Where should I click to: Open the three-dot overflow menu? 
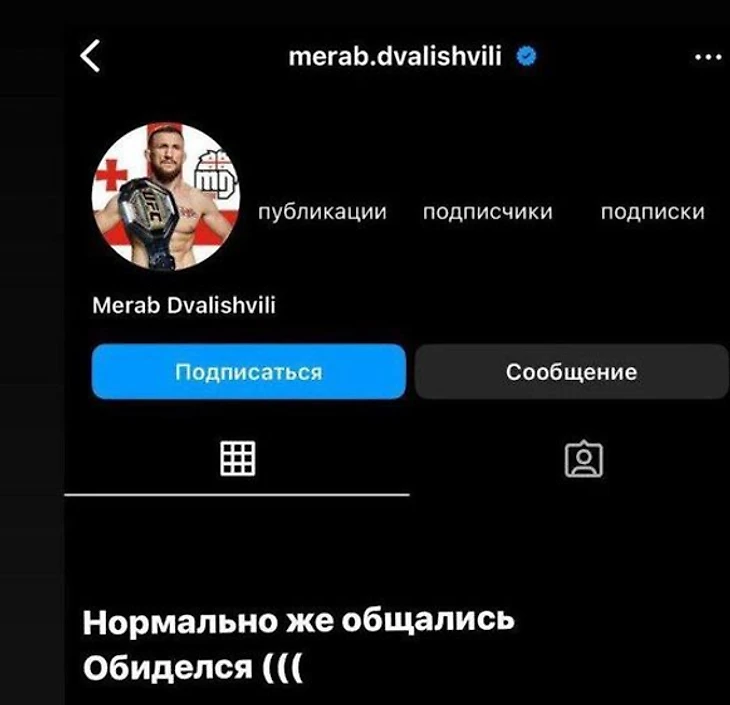pyautogui.click(x=707, y=57)
